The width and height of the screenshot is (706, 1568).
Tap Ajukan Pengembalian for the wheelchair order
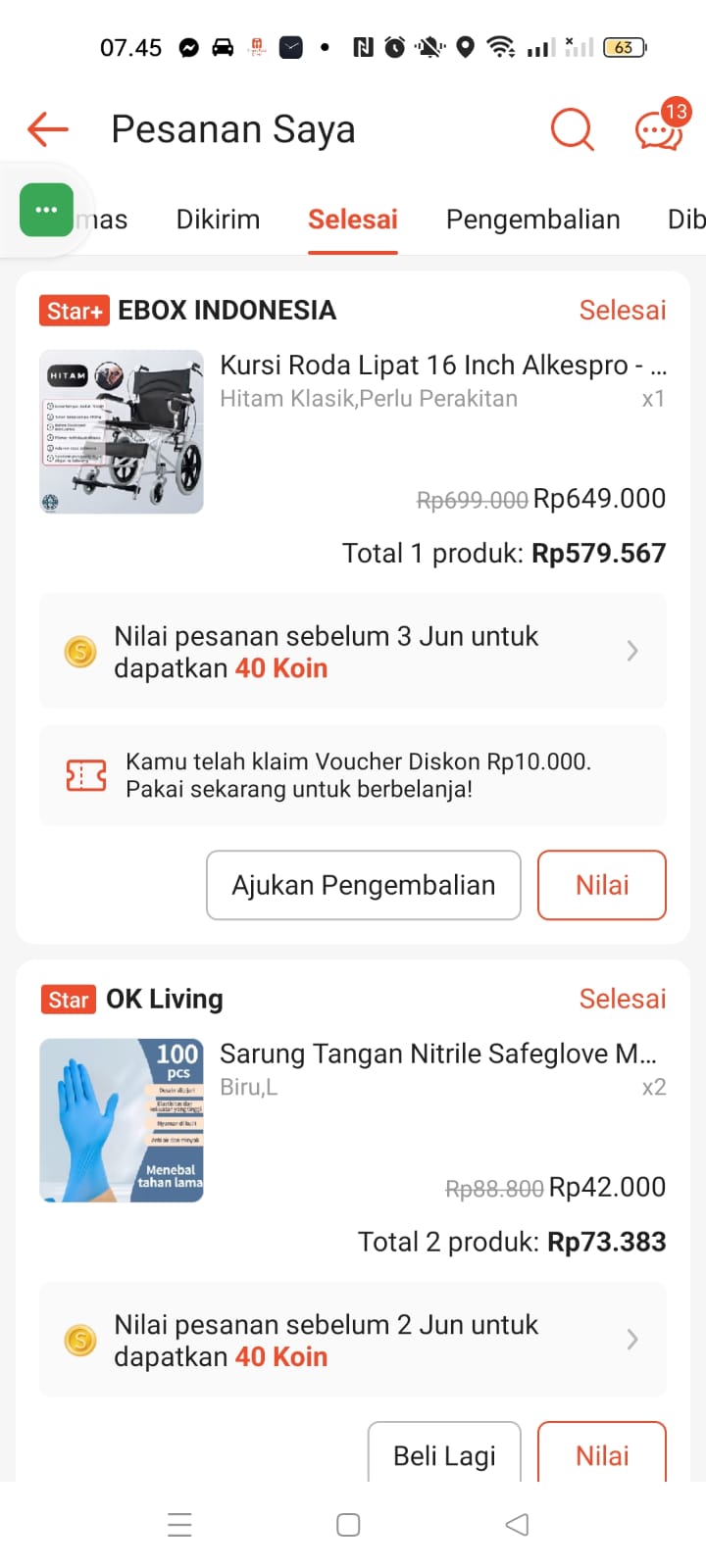(x=364, y=885)
